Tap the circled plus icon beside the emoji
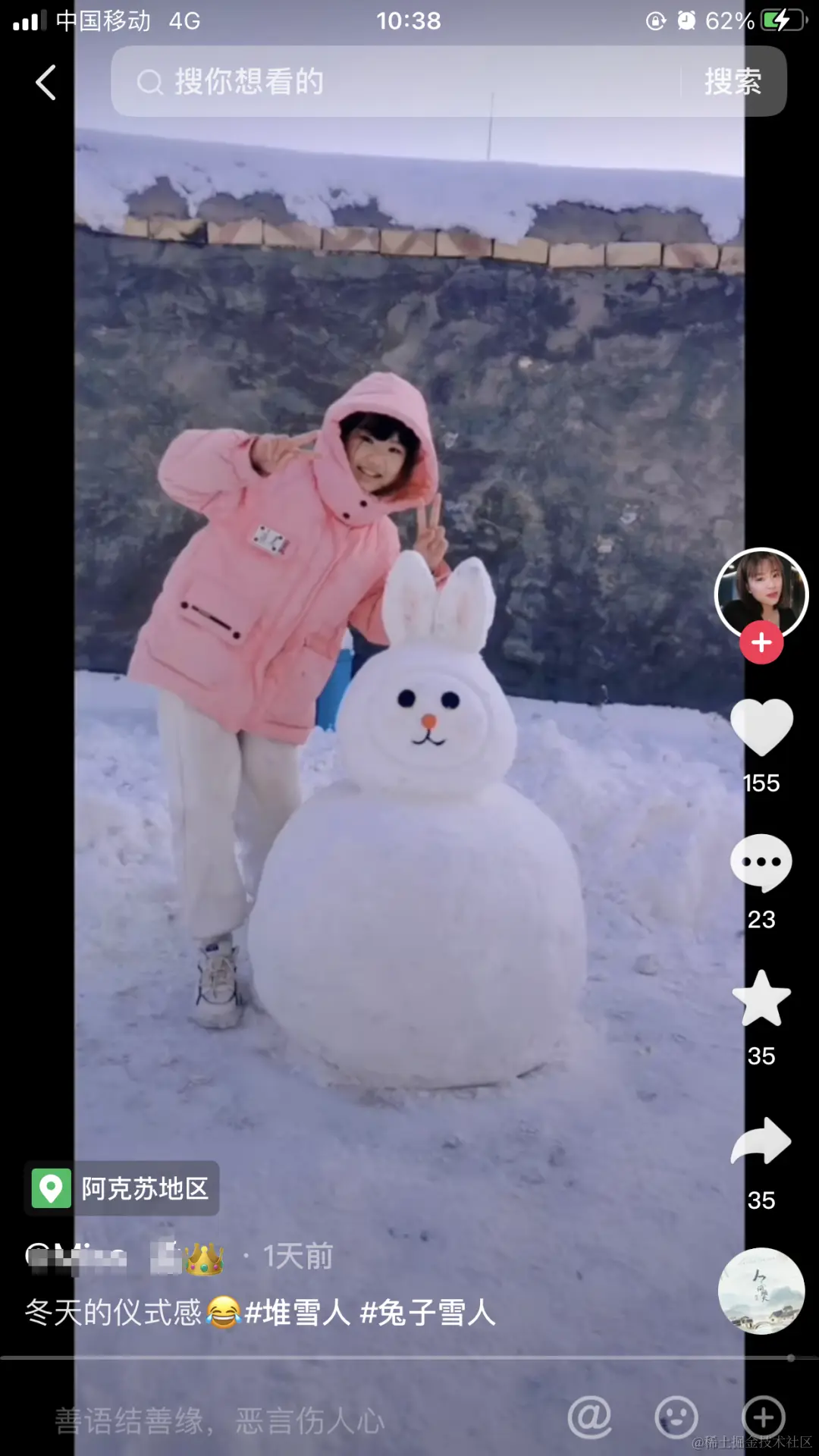The image size is (819, 1456). coord(763,1417)
